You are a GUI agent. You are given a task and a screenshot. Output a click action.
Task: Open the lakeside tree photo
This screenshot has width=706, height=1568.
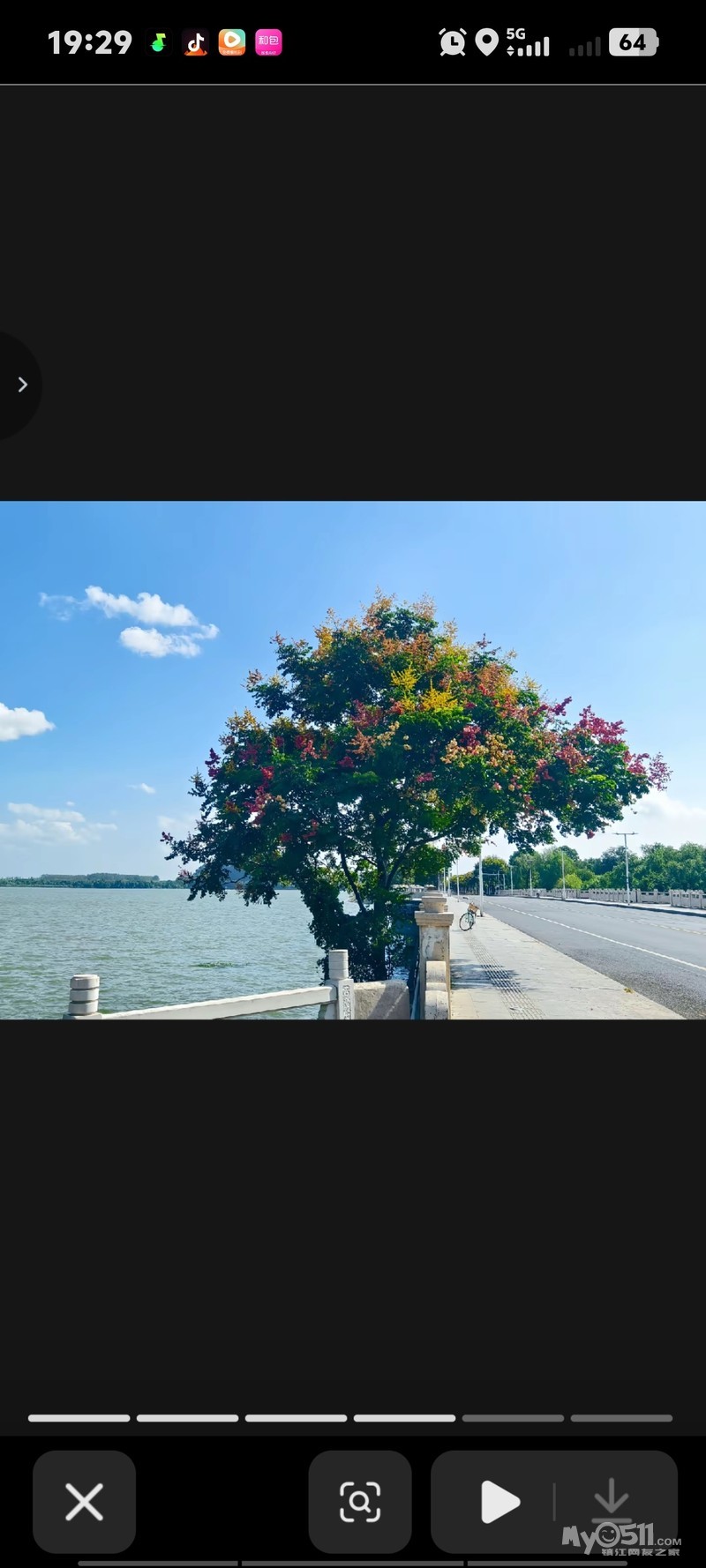click(x=353, y=760)
